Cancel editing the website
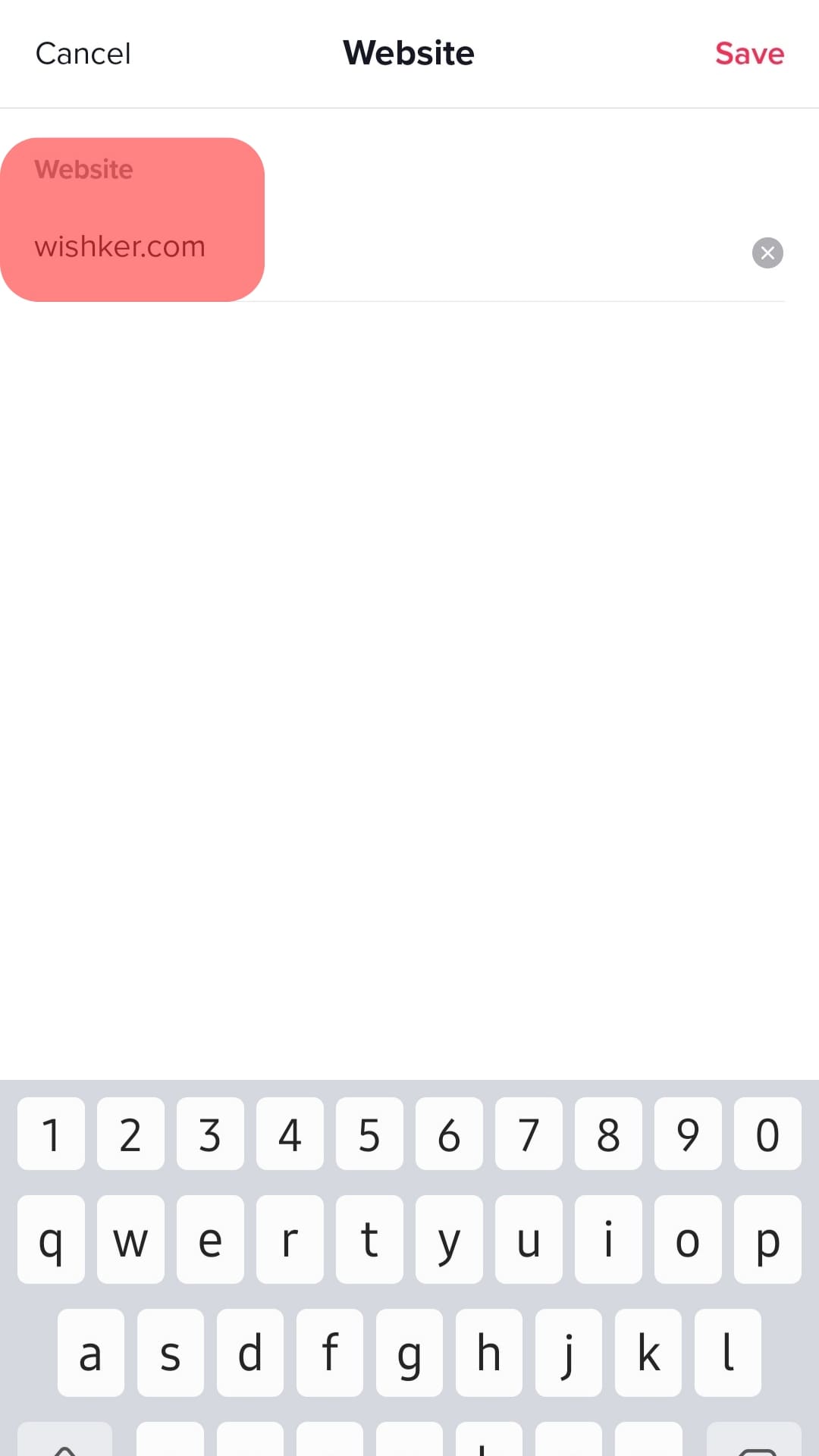The height and width of the screenshot is (1456, 819). point(83,54)
